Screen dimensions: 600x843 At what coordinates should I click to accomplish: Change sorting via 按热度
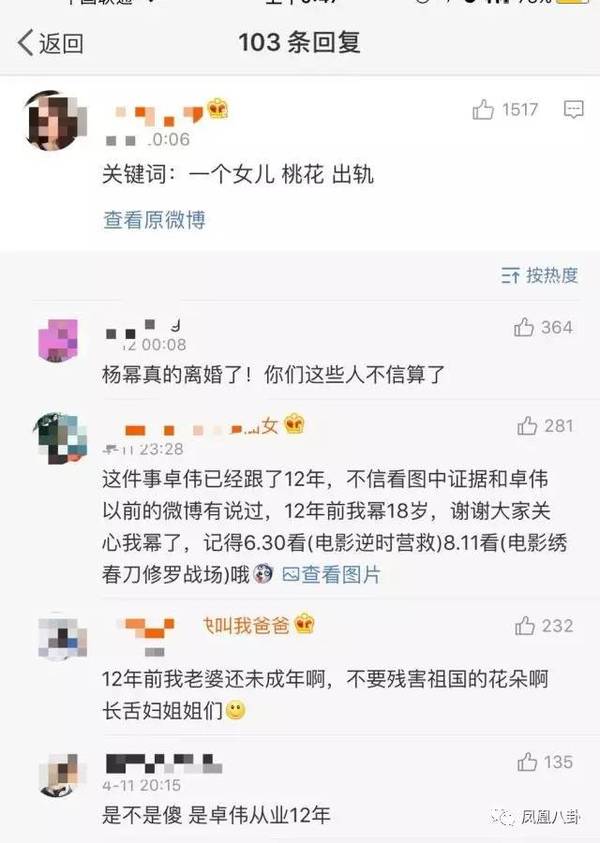point(540,275)
